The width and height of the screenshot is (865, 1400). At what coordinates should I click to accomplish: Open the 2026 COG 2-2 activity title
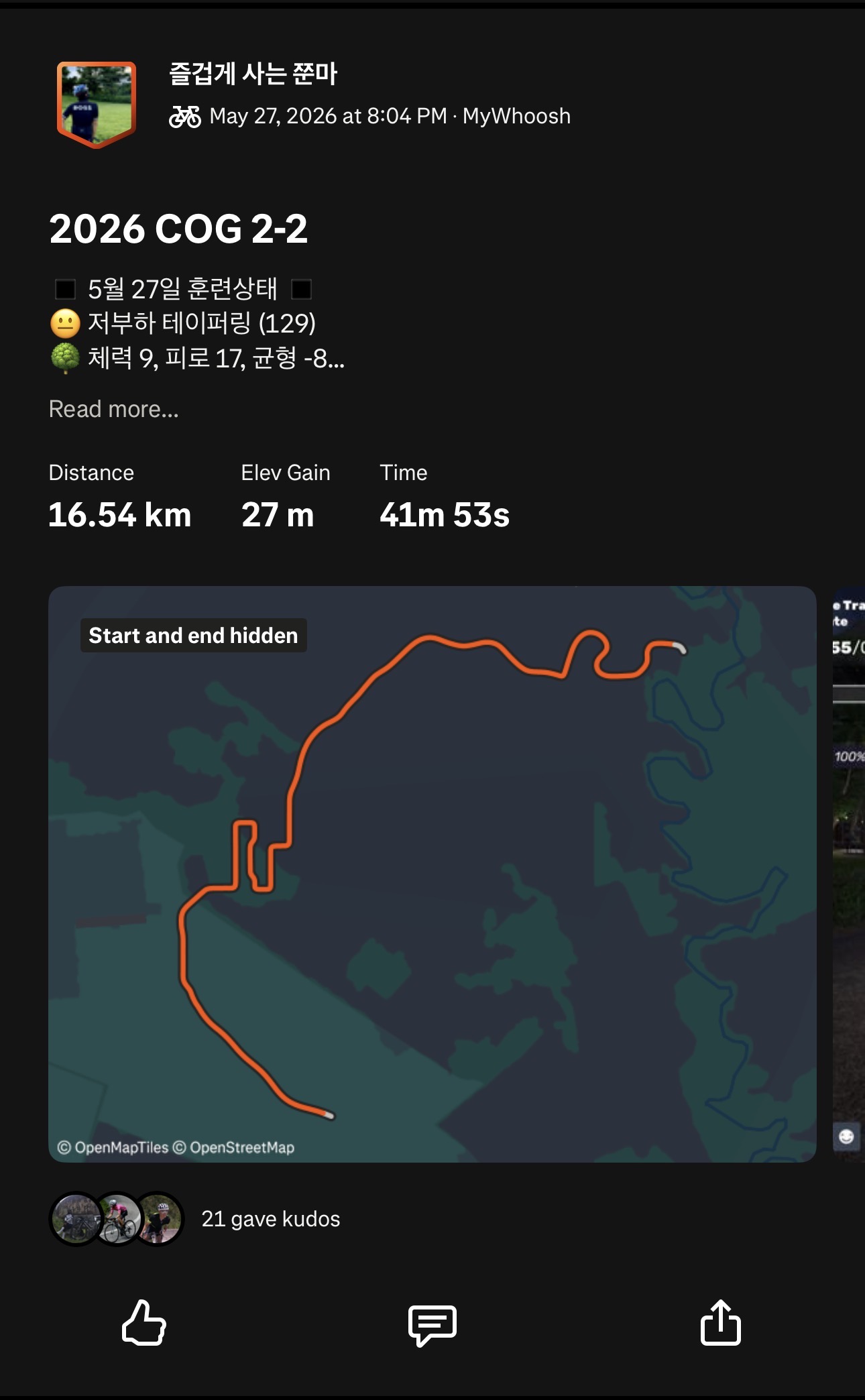tap(178, 229)
